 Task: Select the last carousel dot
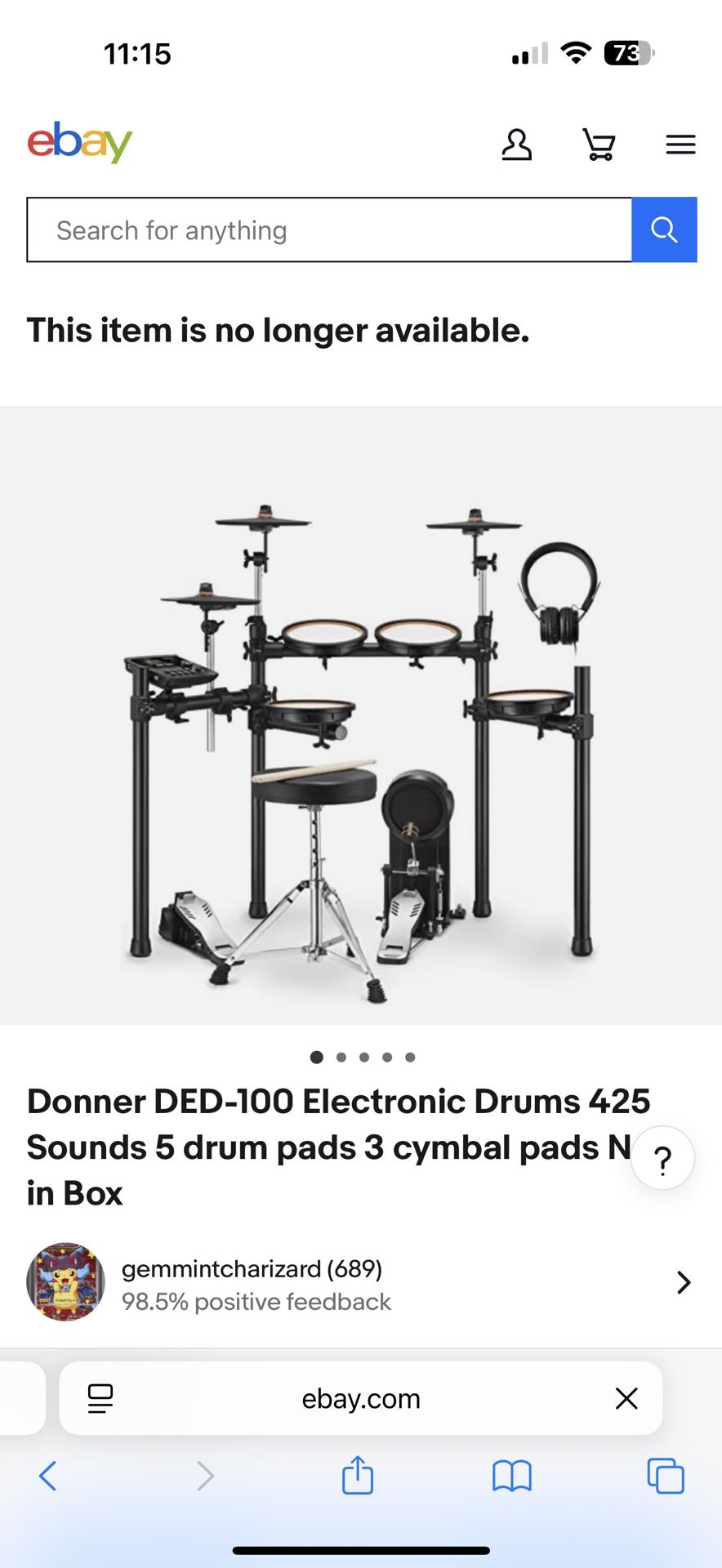[410, 1056]
